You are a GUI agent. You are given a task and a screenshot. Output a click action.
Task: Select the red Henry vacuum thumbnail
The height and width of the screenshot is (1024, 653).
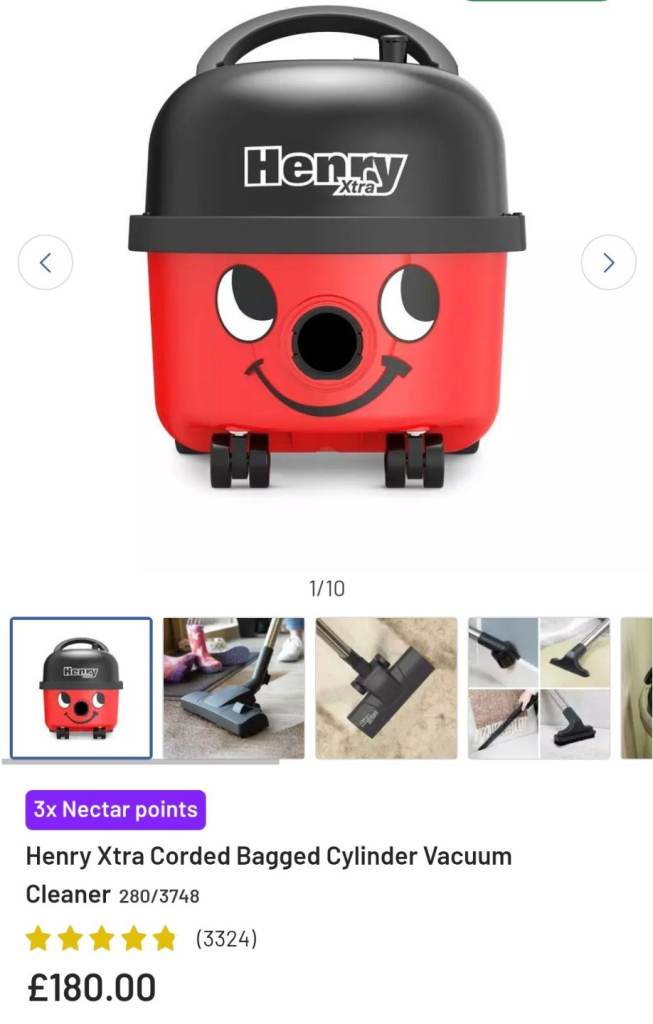pyautogui.click(x=81, y=688)
